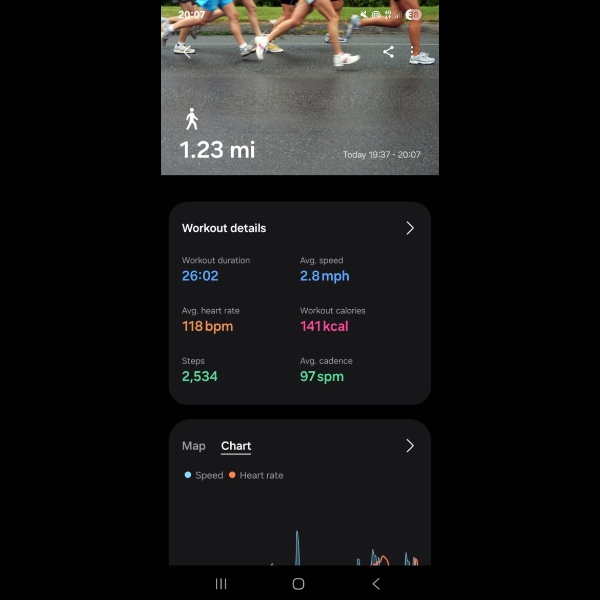The image size is (600, 600).
Task: Open the Workout details card
Action: (409, 228)
